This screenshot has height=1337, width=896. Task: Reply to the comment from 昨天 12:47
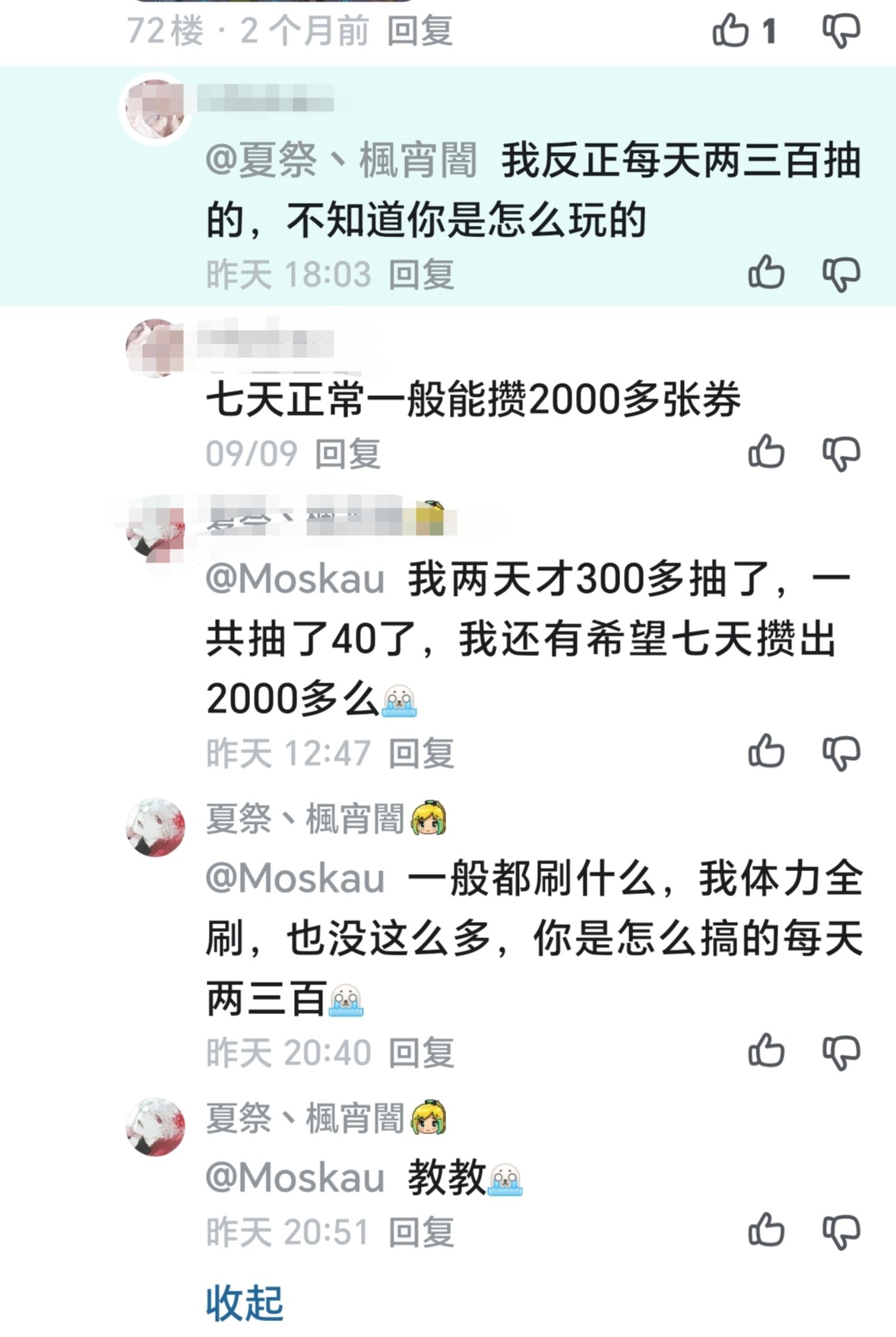(421, 753)
